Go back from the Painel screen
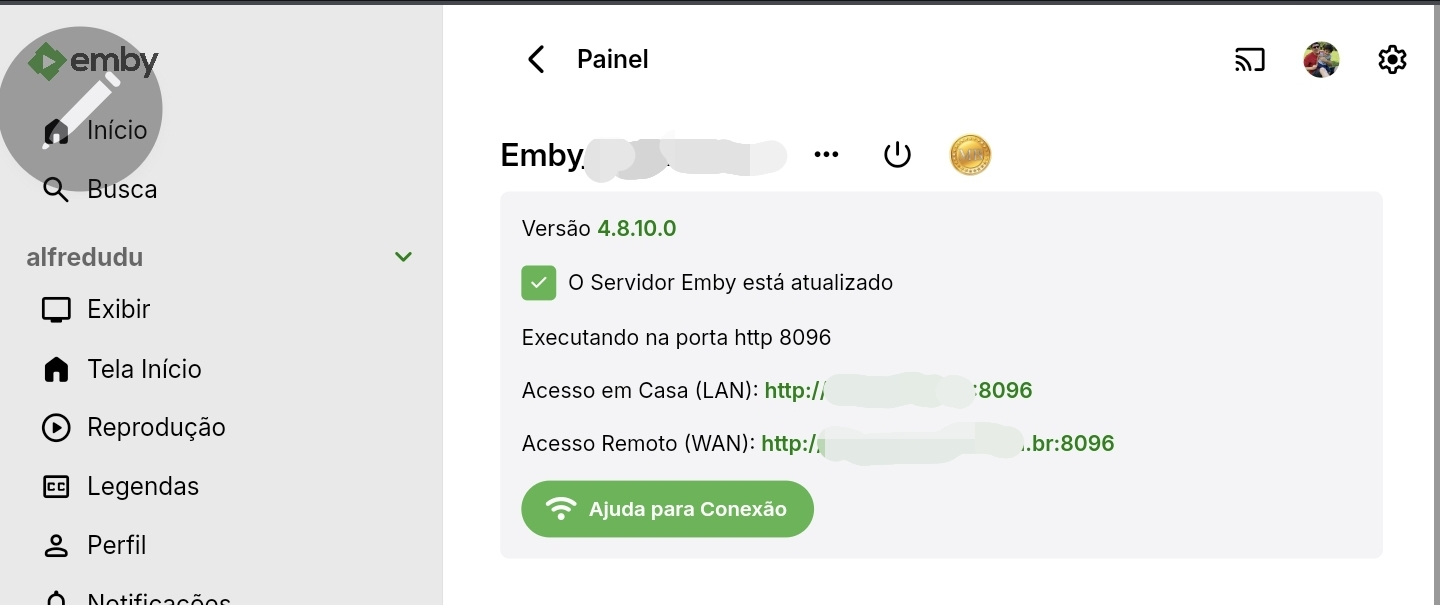 [x=536, y=60]
